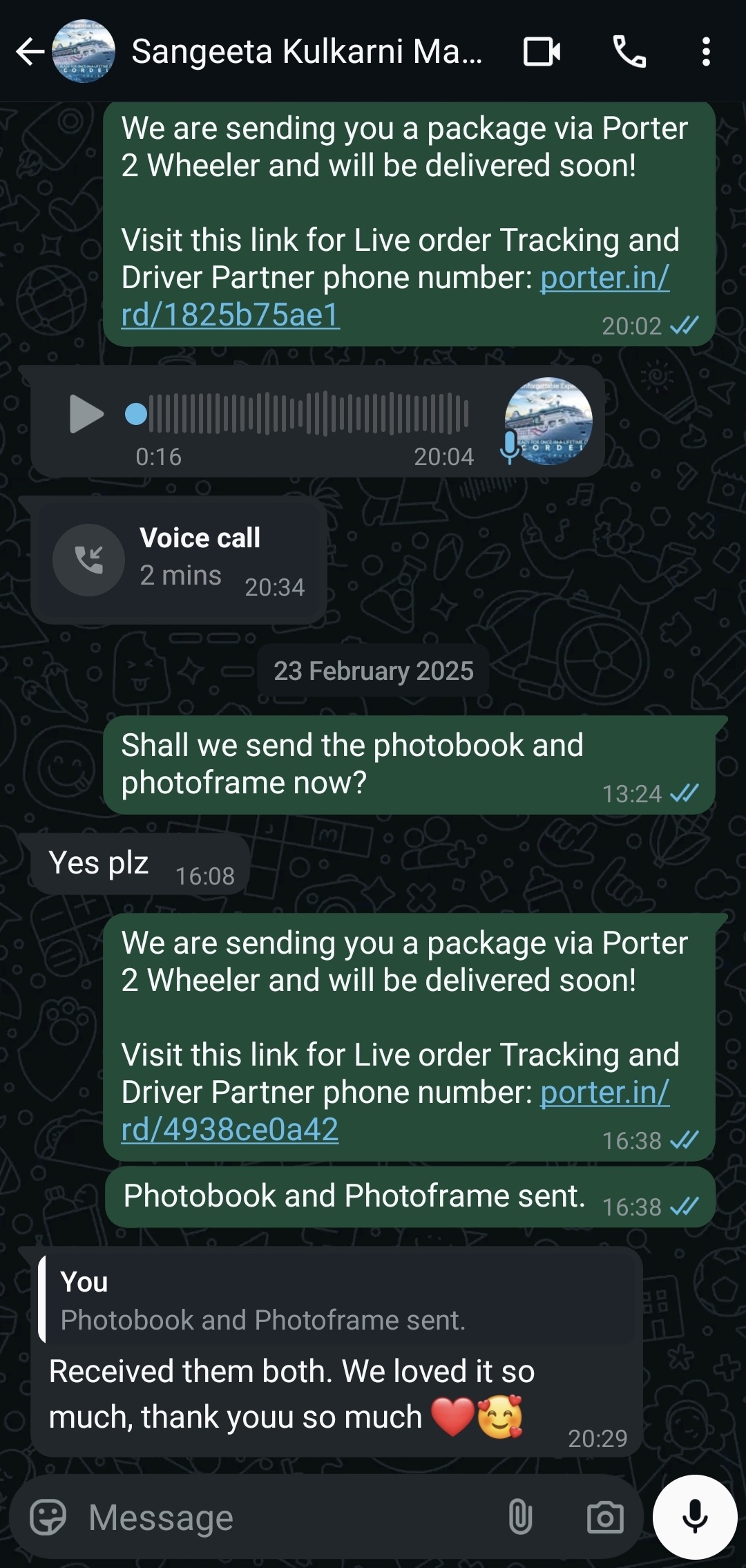Open the emoji and sticker picker
Viewport: 746px width, 1568px height.
[48, 1518]
